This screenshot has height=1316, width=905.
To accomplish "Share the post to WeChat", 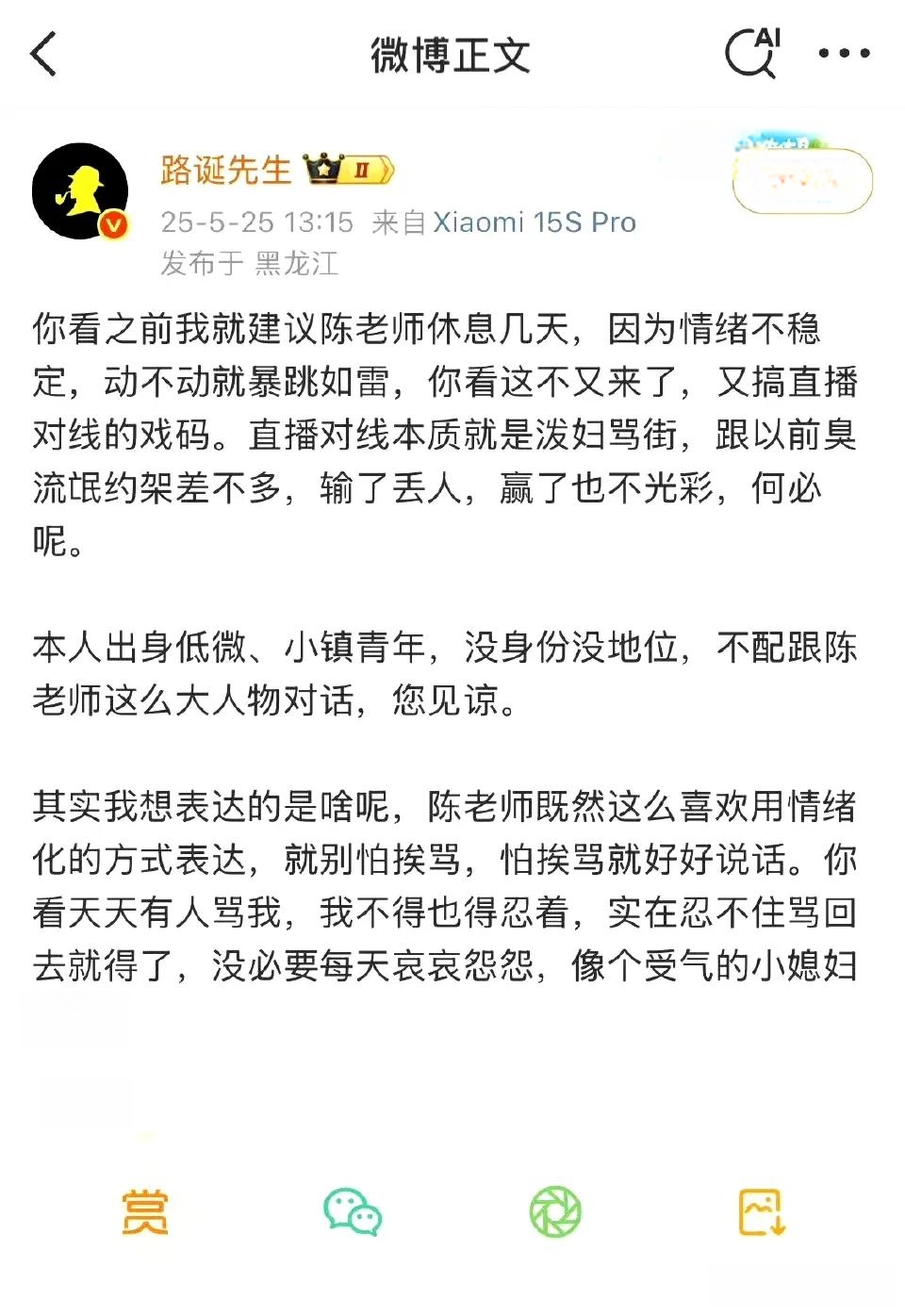I will [352, 1212].
